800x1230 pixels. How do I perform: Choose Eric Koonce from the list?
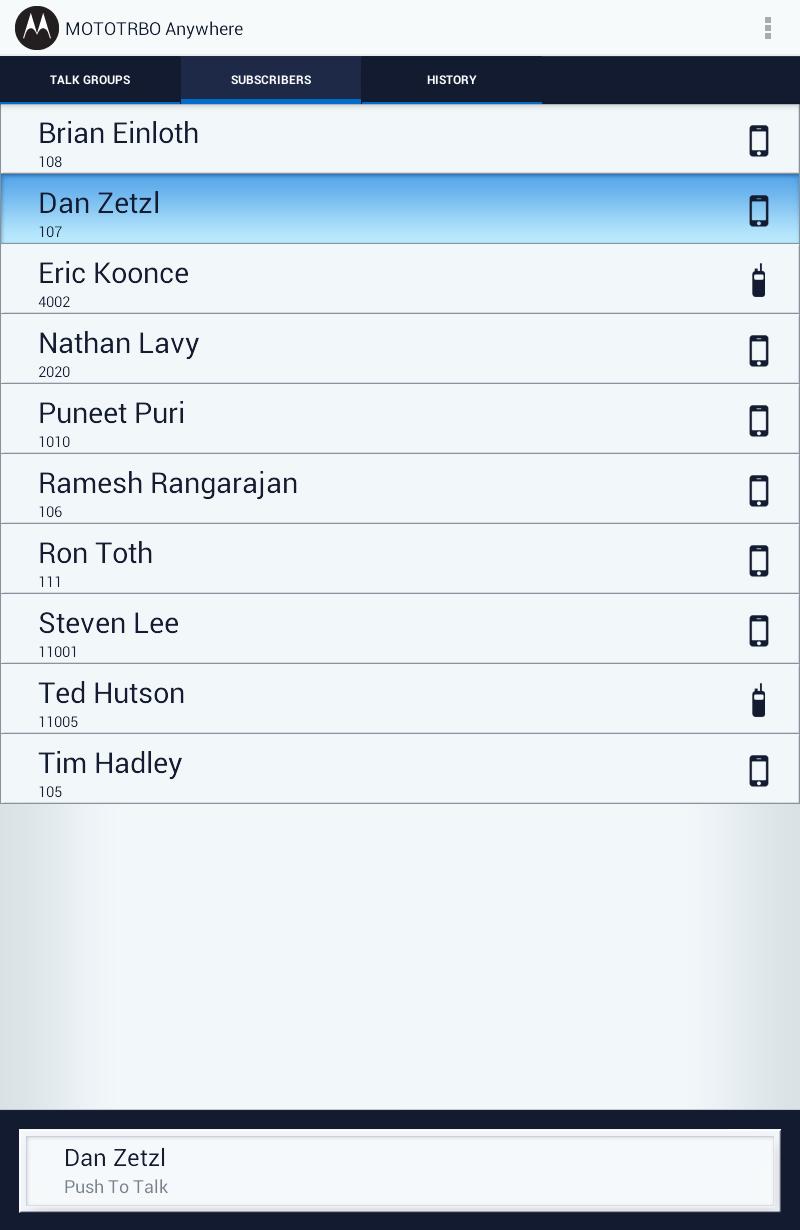point(400,280)
